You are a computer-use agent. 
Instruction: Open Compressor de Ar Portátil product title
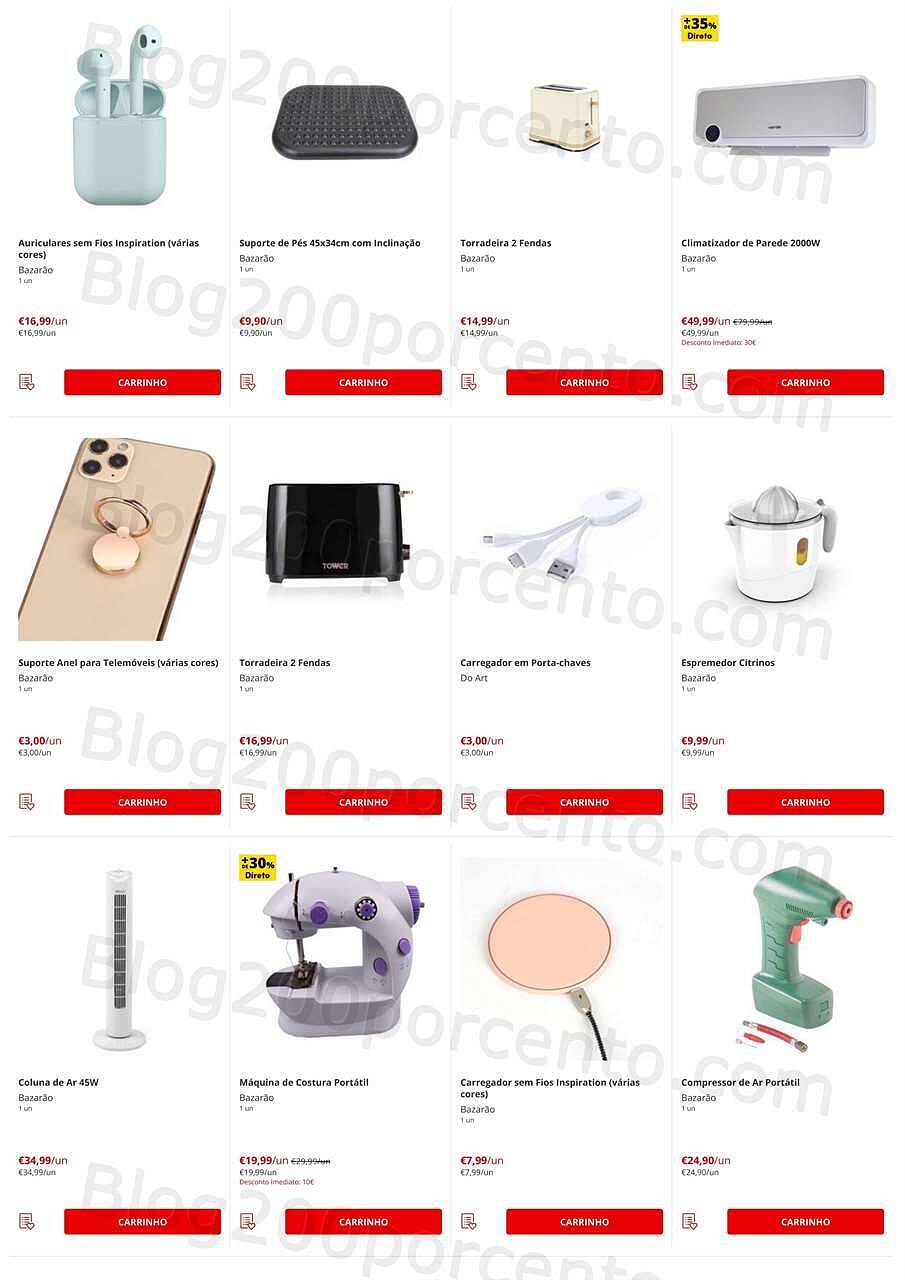click(740, 1082)
